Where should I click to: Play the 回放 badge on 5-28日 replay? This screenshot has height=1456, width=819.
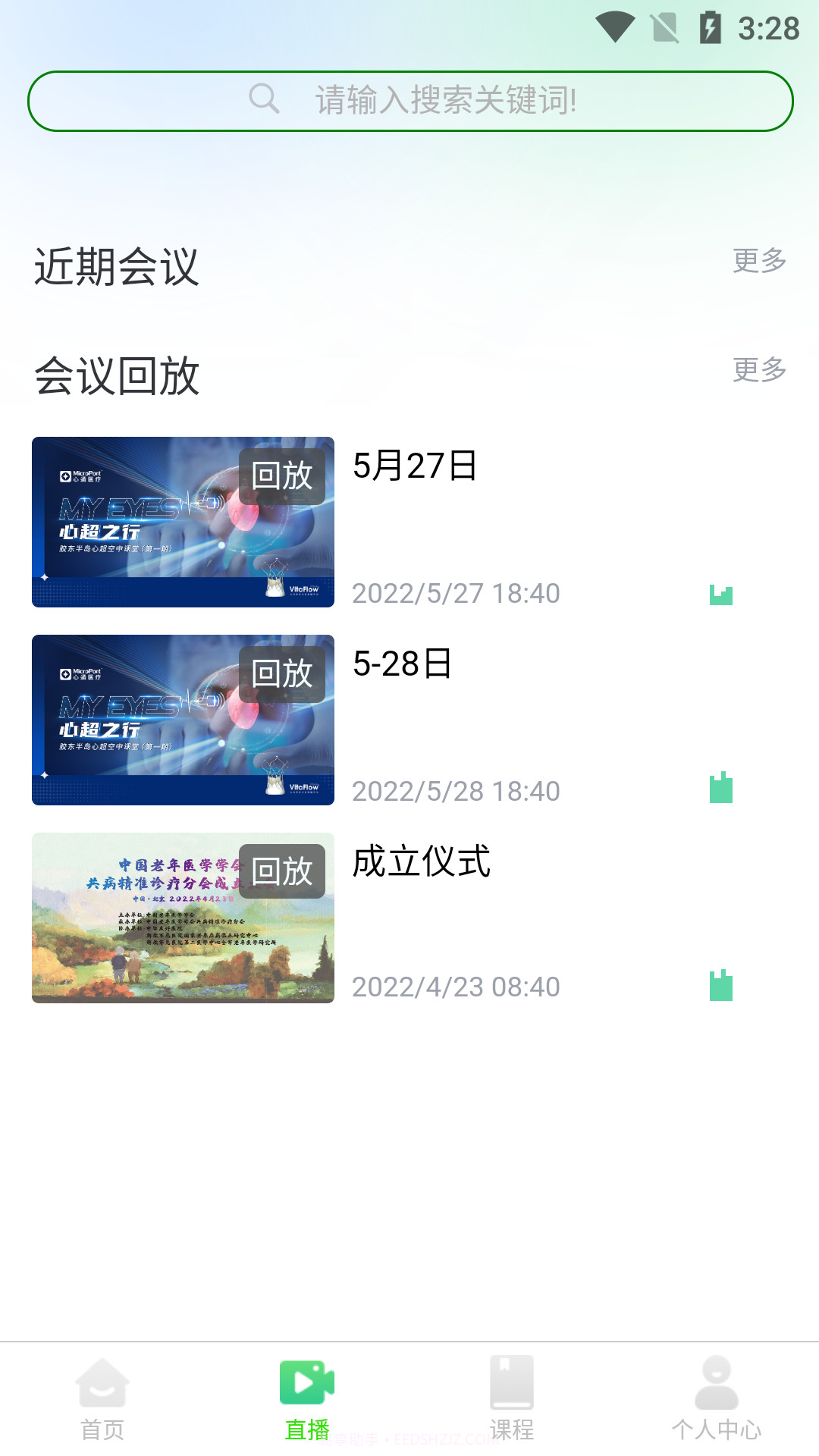point(281,675)
